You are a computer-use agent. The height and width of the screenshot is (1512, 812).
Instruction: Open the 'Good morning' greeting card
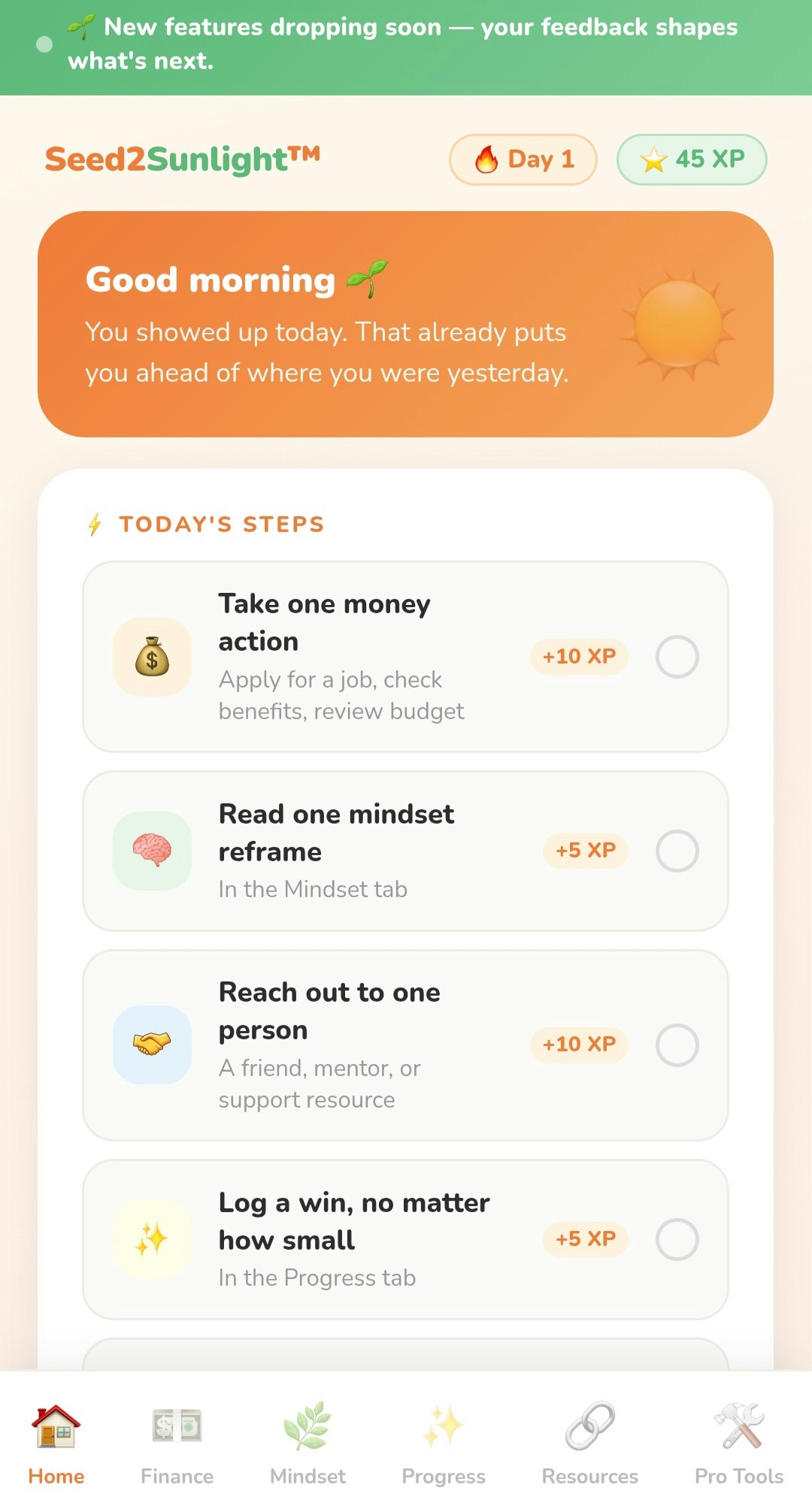pyautogui.click(x=406, y=323)
